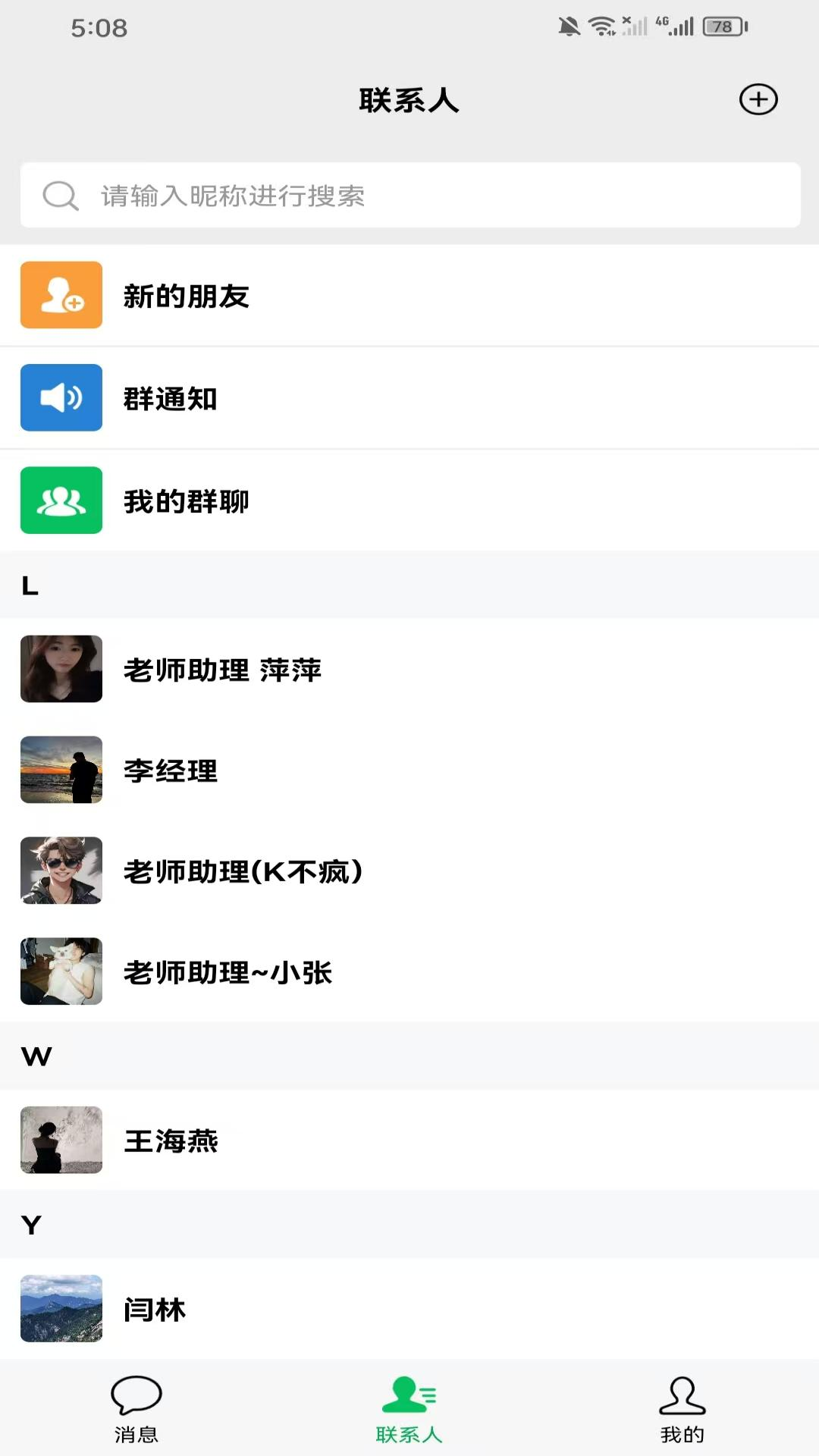819x1456 pixels.
Task: View 萍萍's avatar thumbnail
Action: [61, 670]
